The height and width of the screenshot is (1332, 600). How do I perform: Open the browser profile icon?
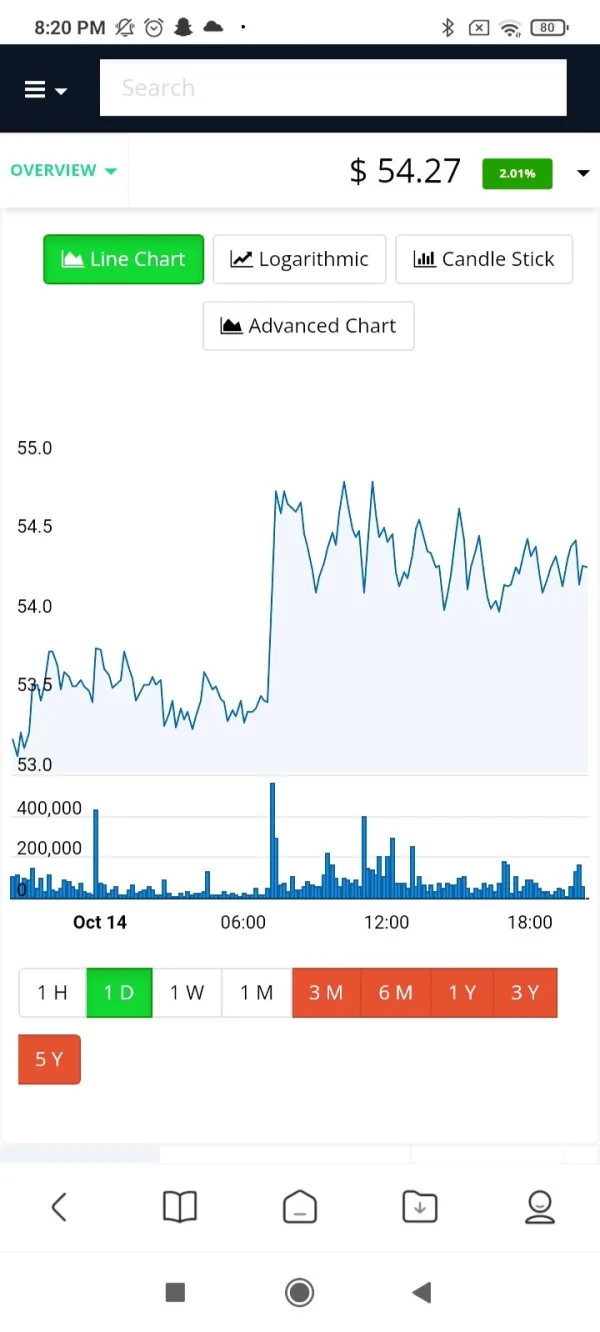click(540, 1207)
